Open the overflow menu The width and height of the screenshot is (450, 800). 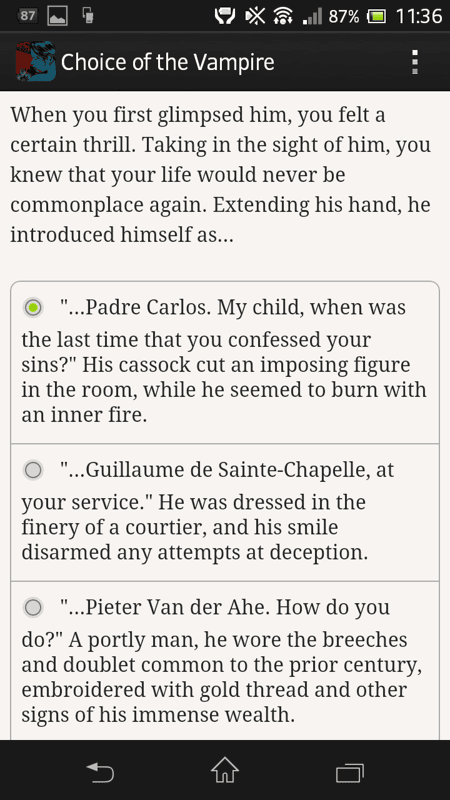[415, 62]
